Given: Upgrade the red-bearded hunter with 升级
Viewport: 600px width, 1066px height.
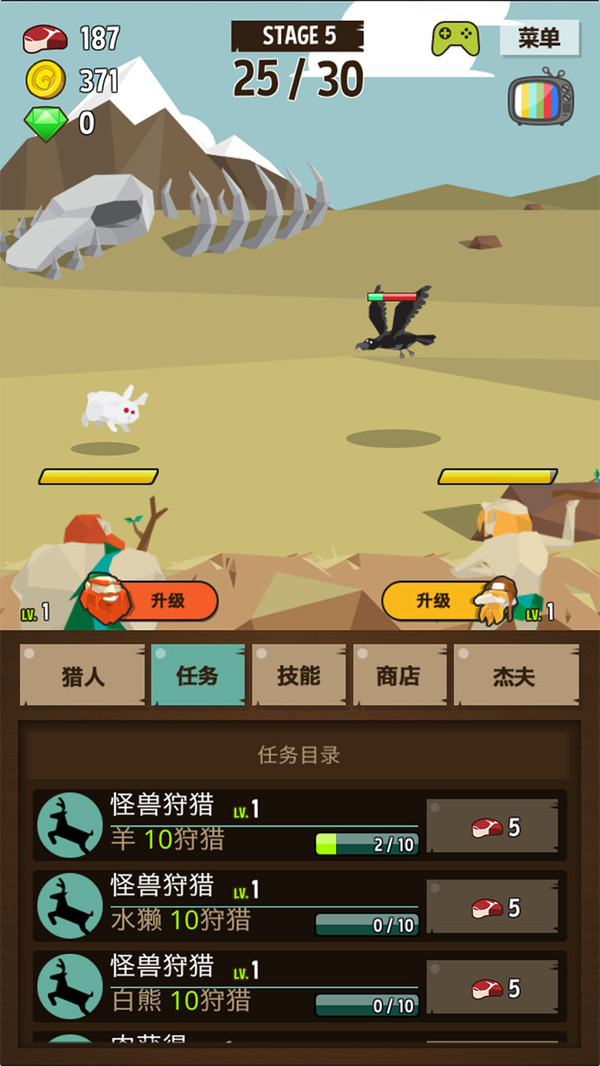Looking at the screenshot, I should click(167, 601).
